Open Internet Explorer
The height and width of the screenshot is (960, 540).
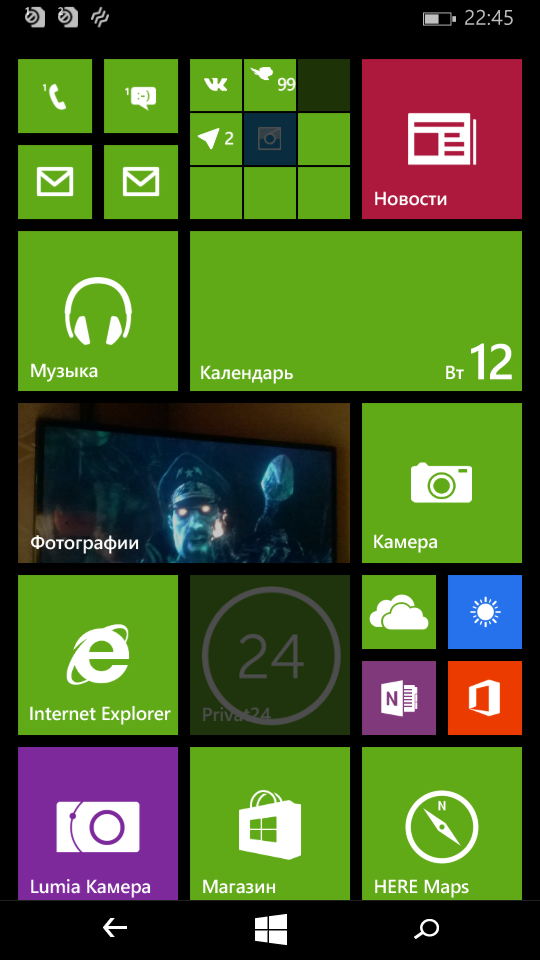point(98,654)
